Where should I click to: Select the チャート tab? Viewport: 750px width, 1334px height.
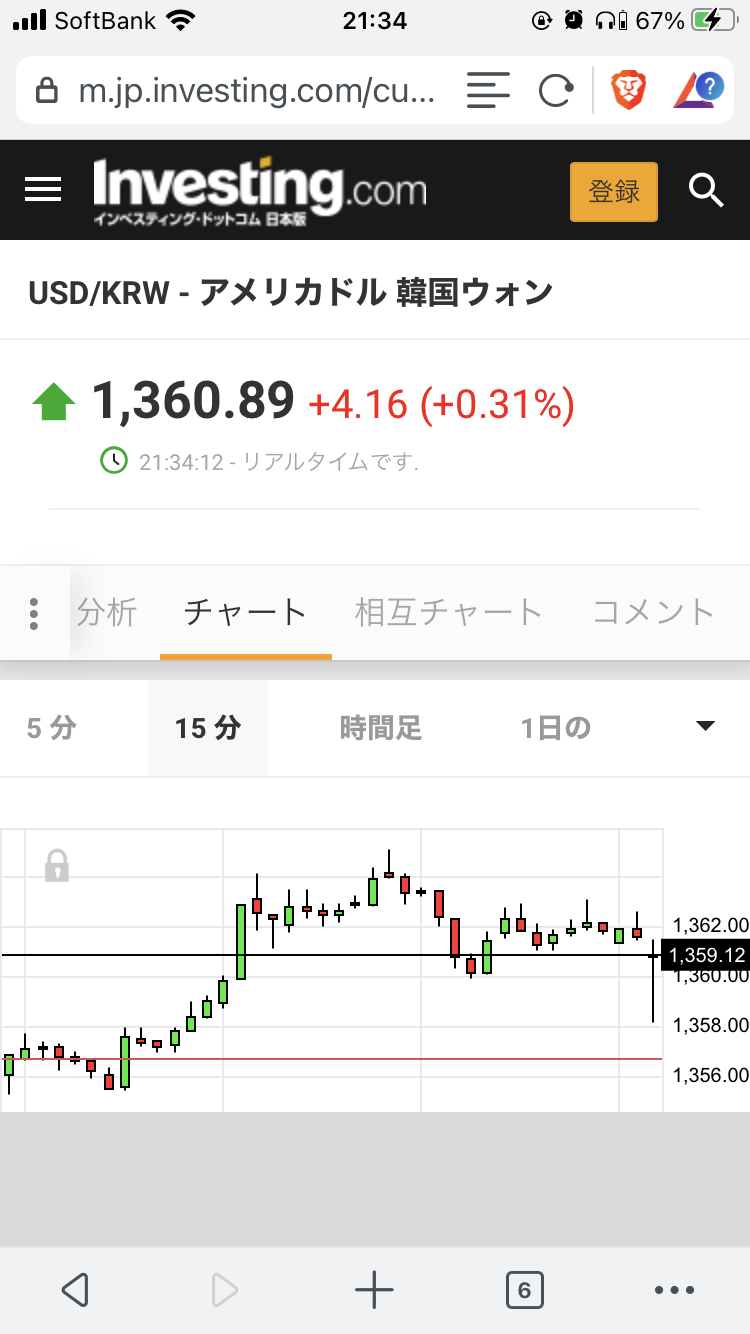[245, 612]
